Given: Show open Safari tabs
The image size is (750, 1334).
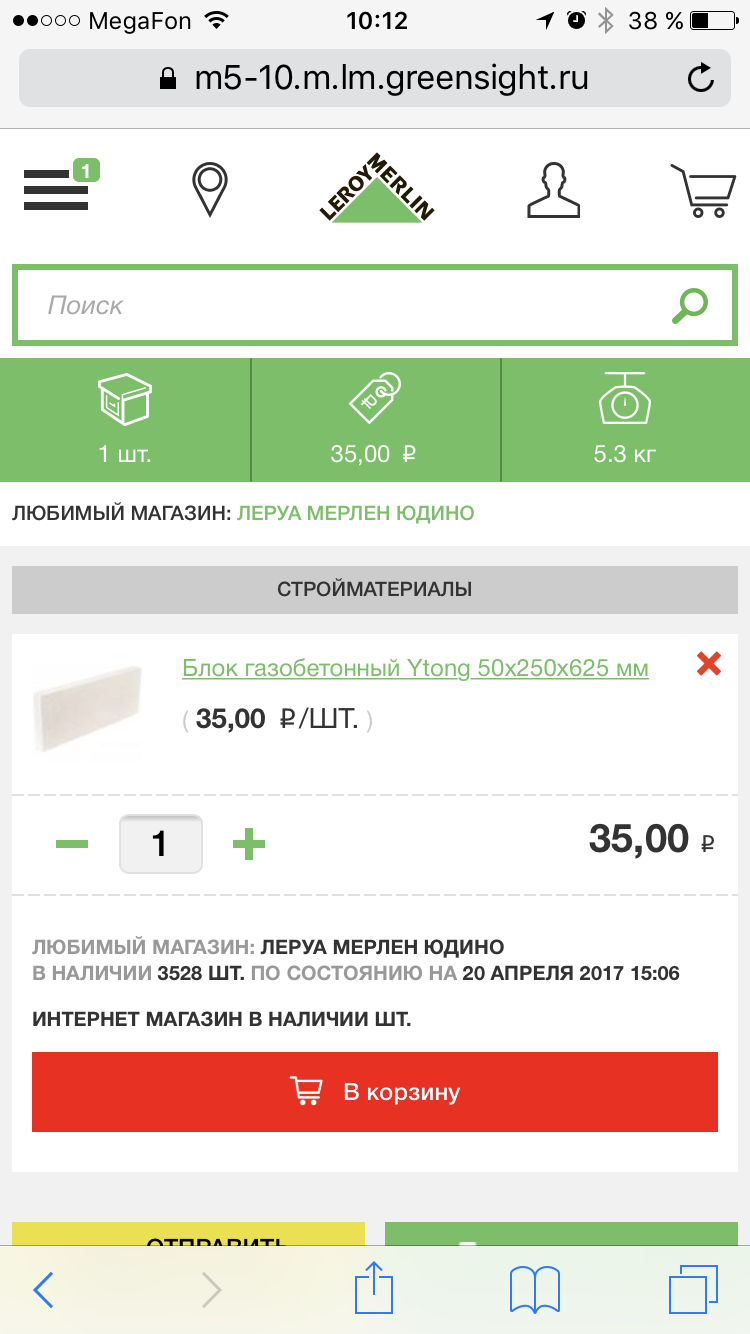Looking at the screenshot, I should coord(692,1290).
